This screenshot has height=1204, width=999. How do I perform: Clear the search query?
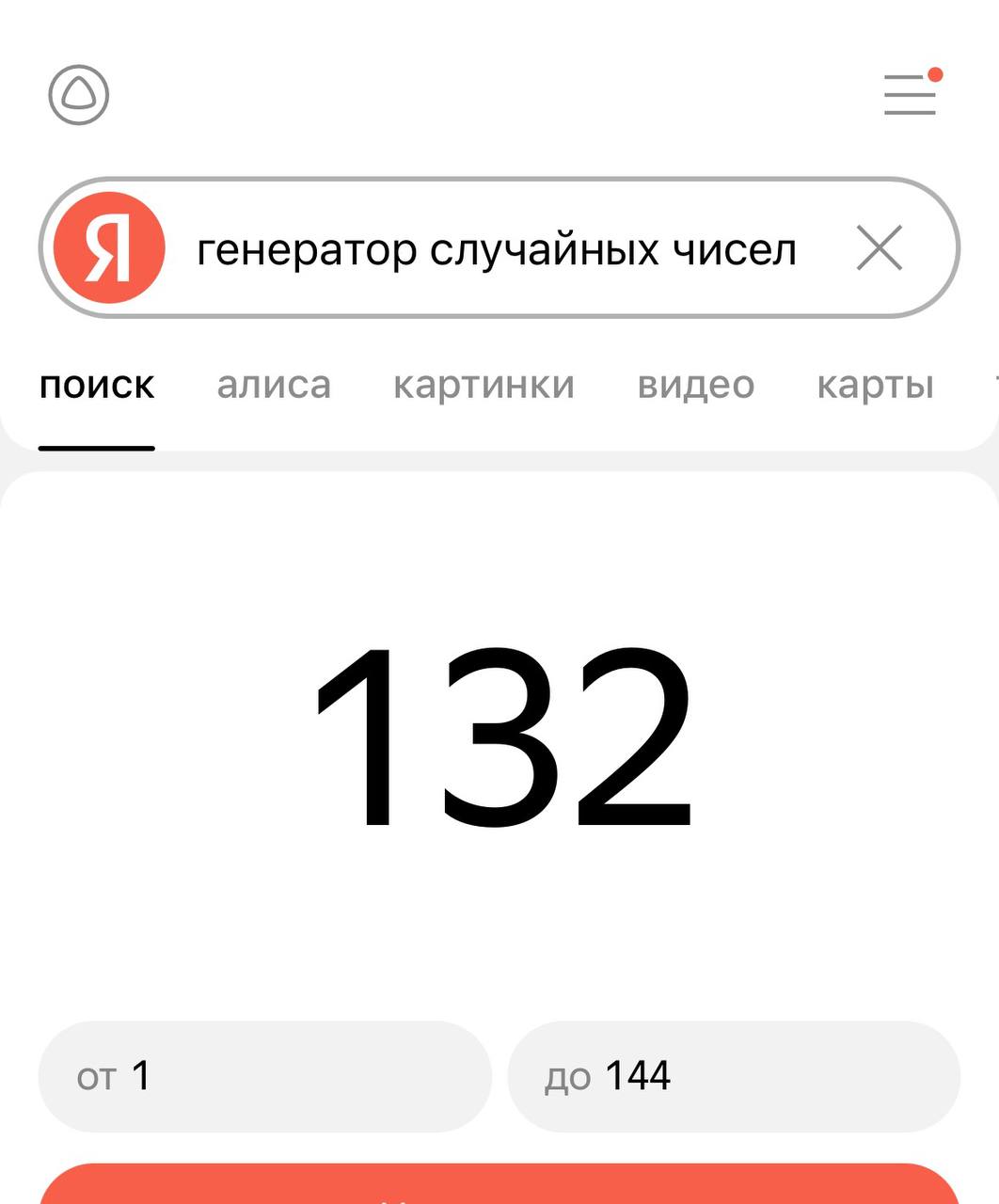coord(880,248)
